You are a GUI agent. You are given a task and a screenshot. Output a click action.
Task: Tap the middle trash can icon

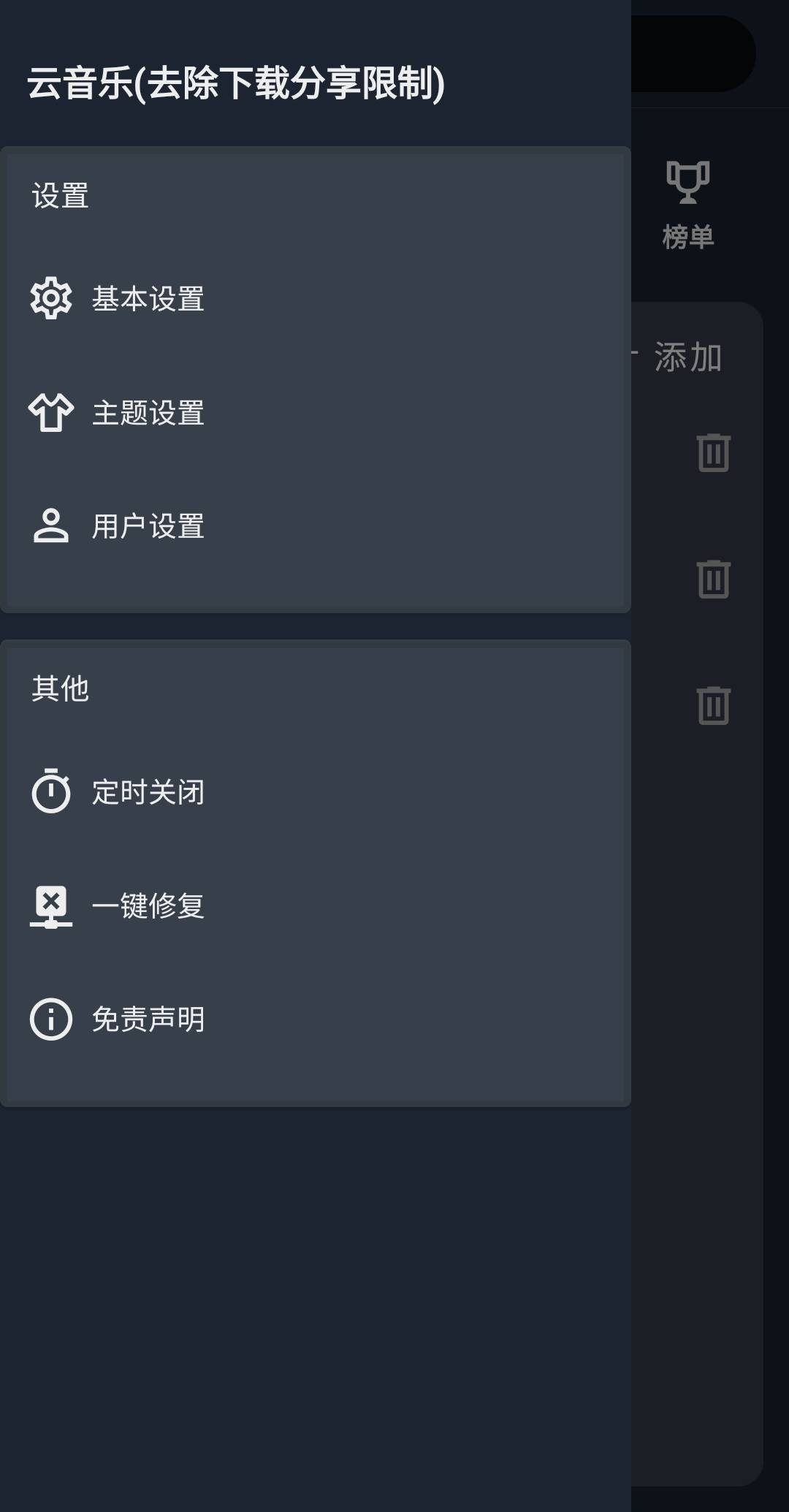pos(712,577)
